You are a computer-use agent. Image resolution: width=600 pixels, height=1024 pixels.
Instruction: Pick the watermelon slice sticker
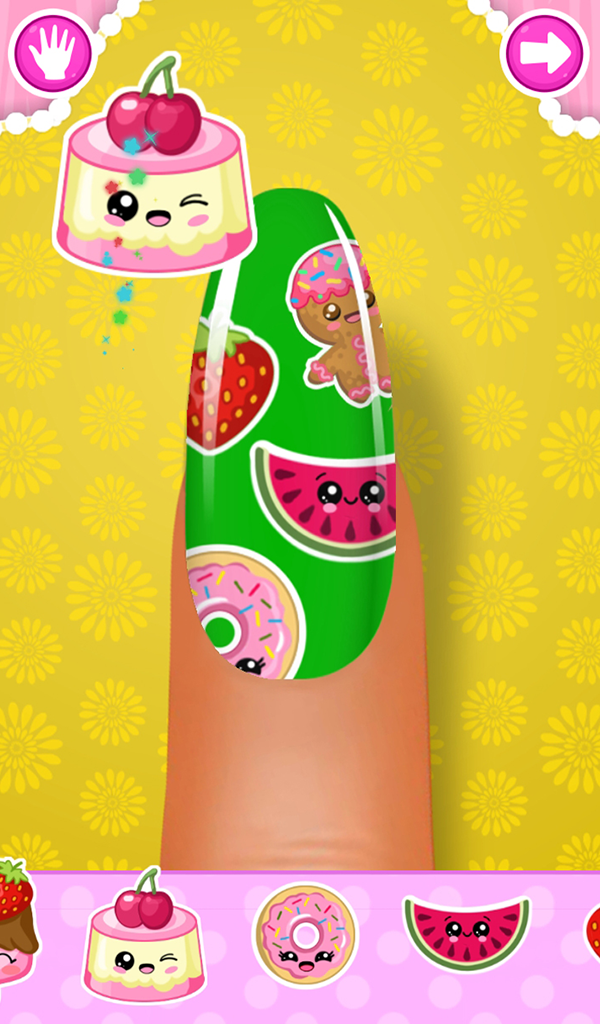[x=467, y=932]
